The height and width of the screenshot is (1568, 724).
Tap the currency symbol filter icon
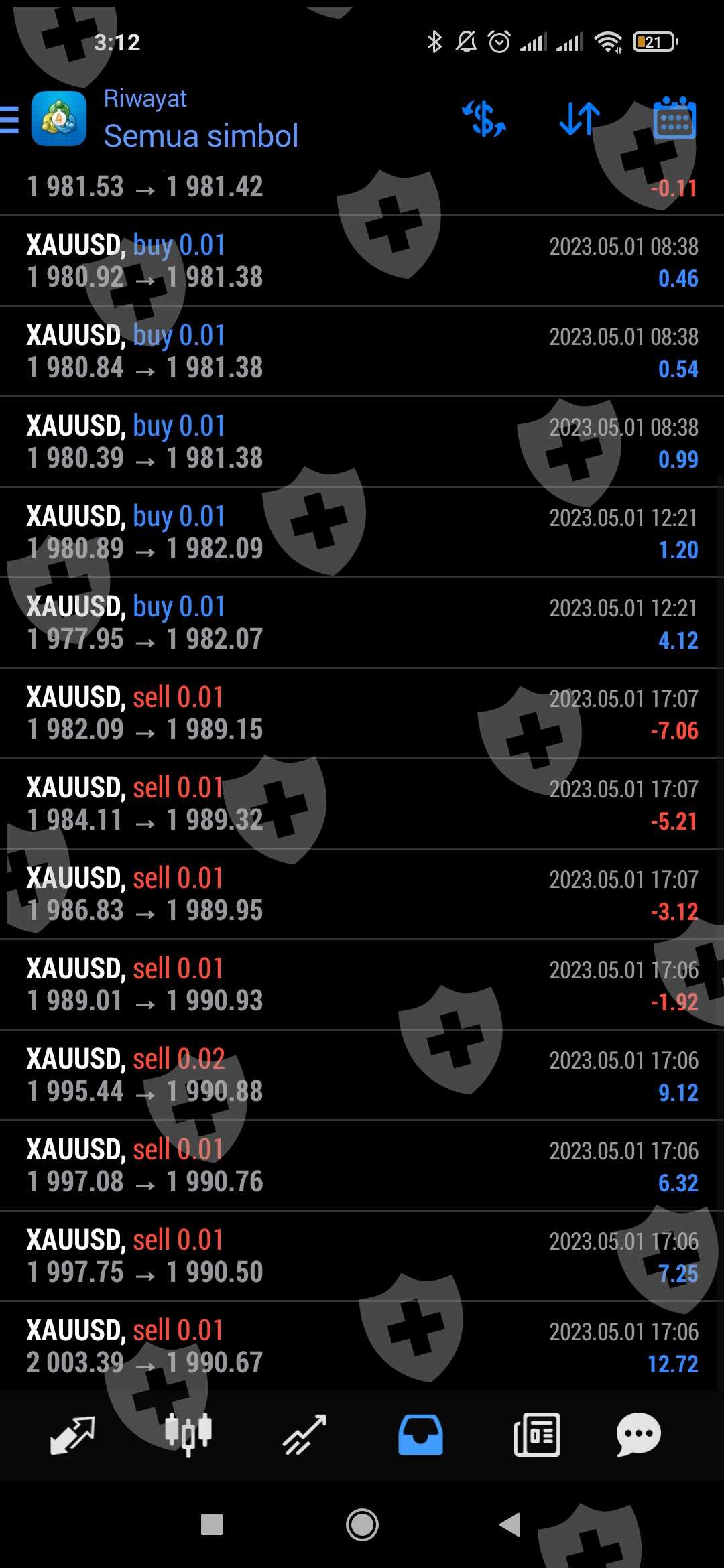point(484,119)
